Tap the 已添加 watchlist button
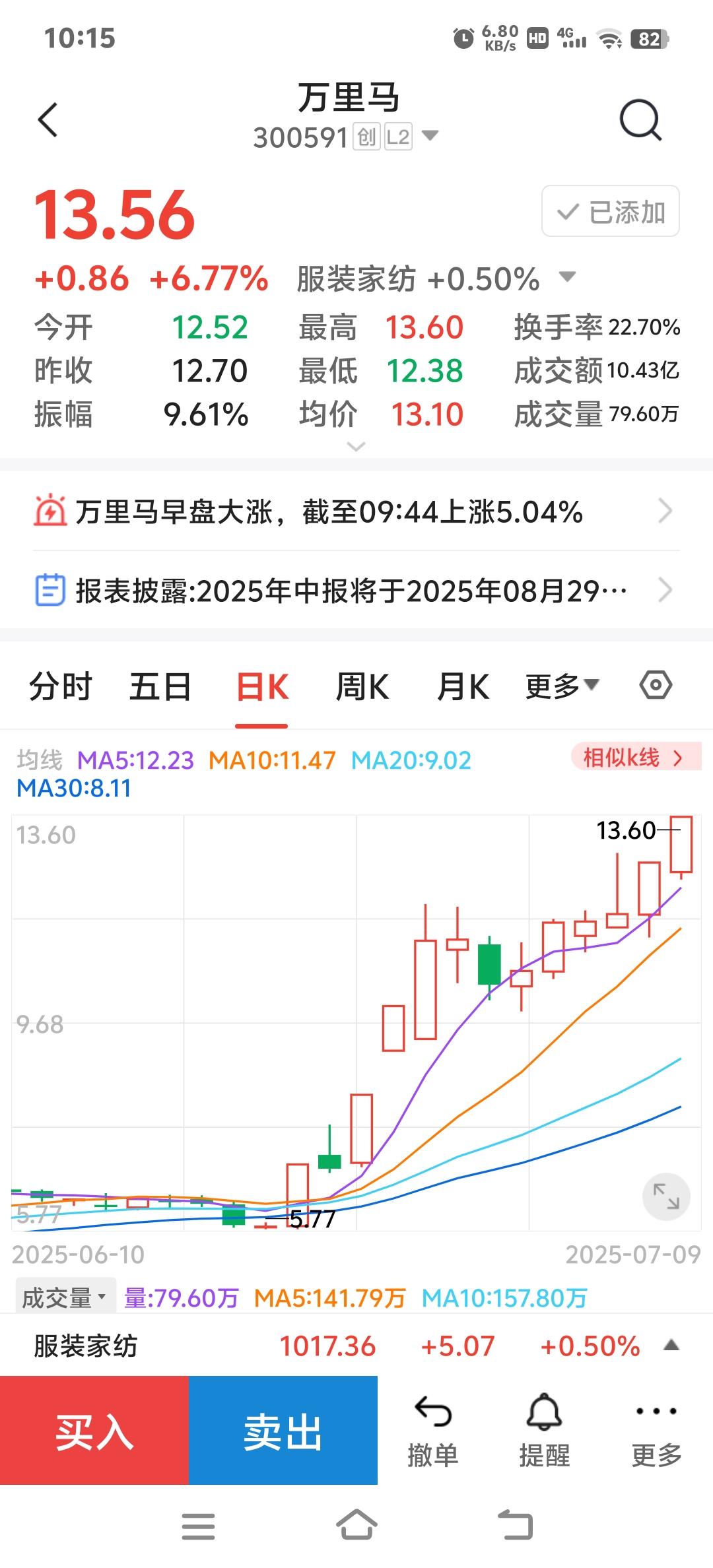713x1568 pixels. tap(611, 211)
